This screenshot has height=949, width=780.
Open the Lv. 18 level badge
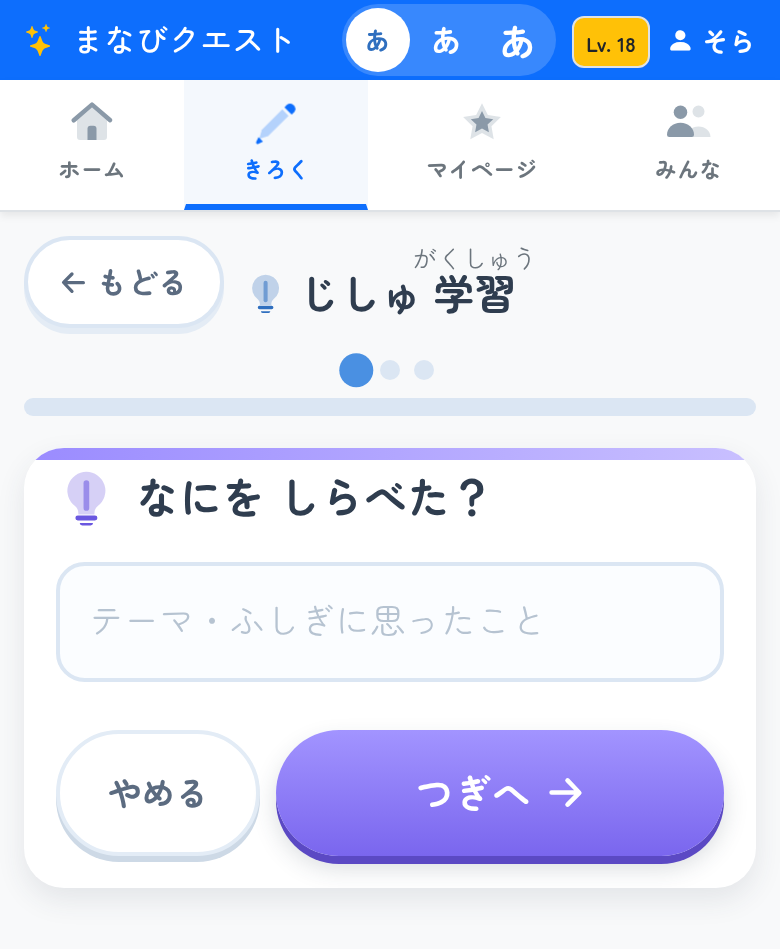[611, 42]
